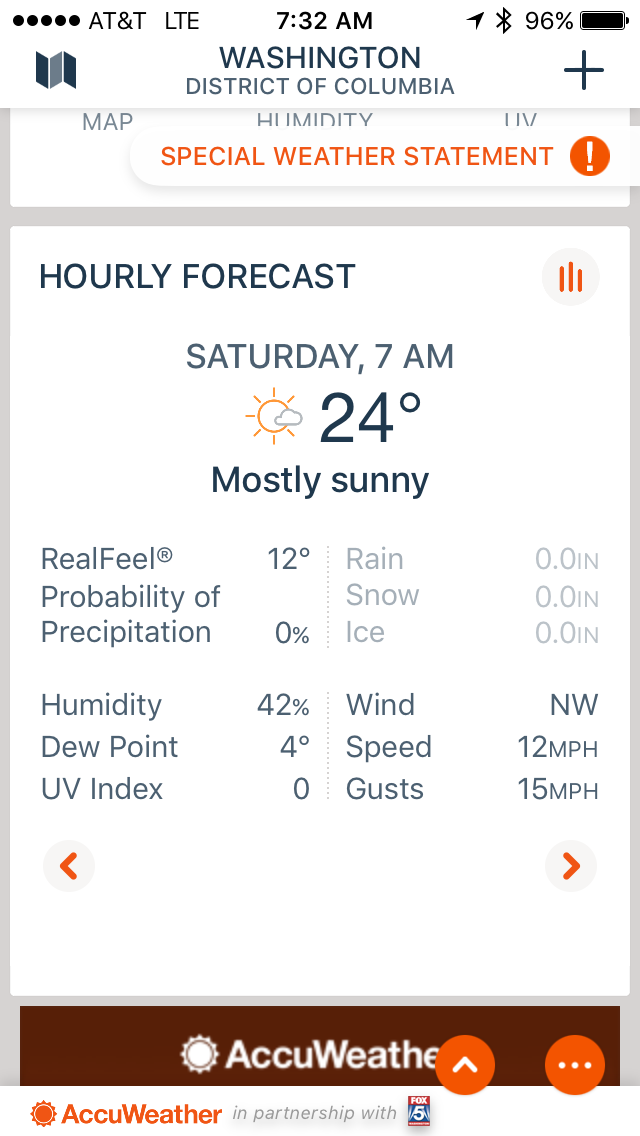Switch hourly forecast to the graph view

(x=570, y=277)
